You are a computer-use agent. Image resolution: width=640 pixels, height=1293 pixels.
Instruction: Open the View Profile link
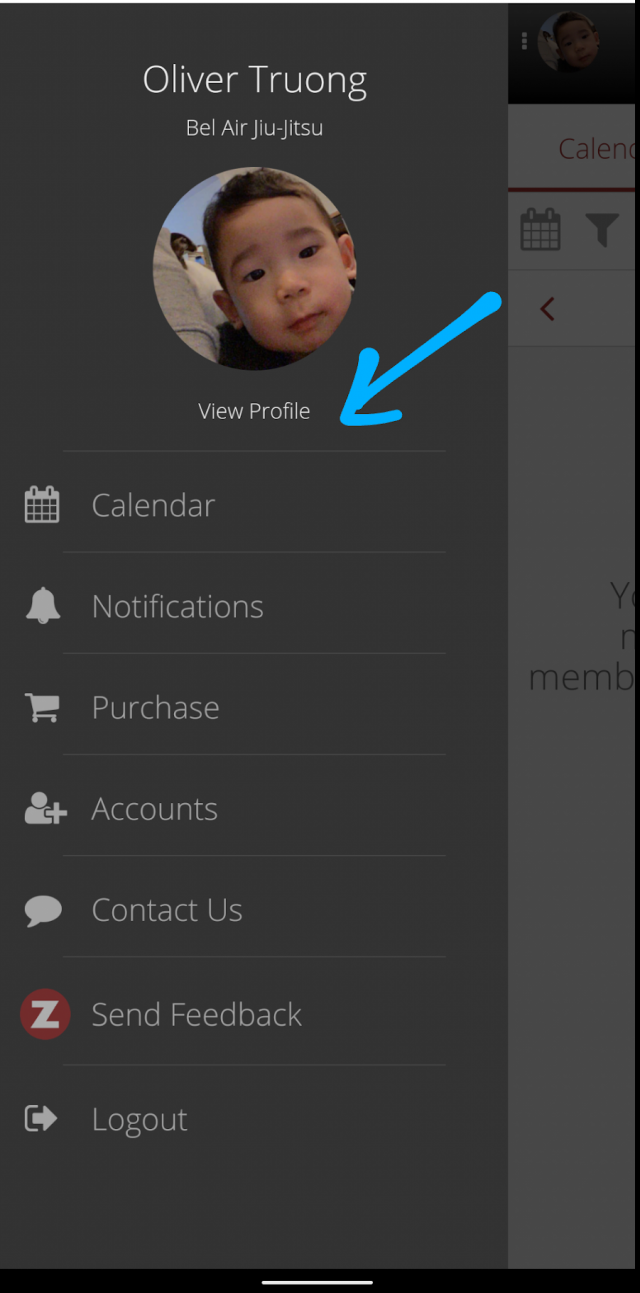coord(254,411)
